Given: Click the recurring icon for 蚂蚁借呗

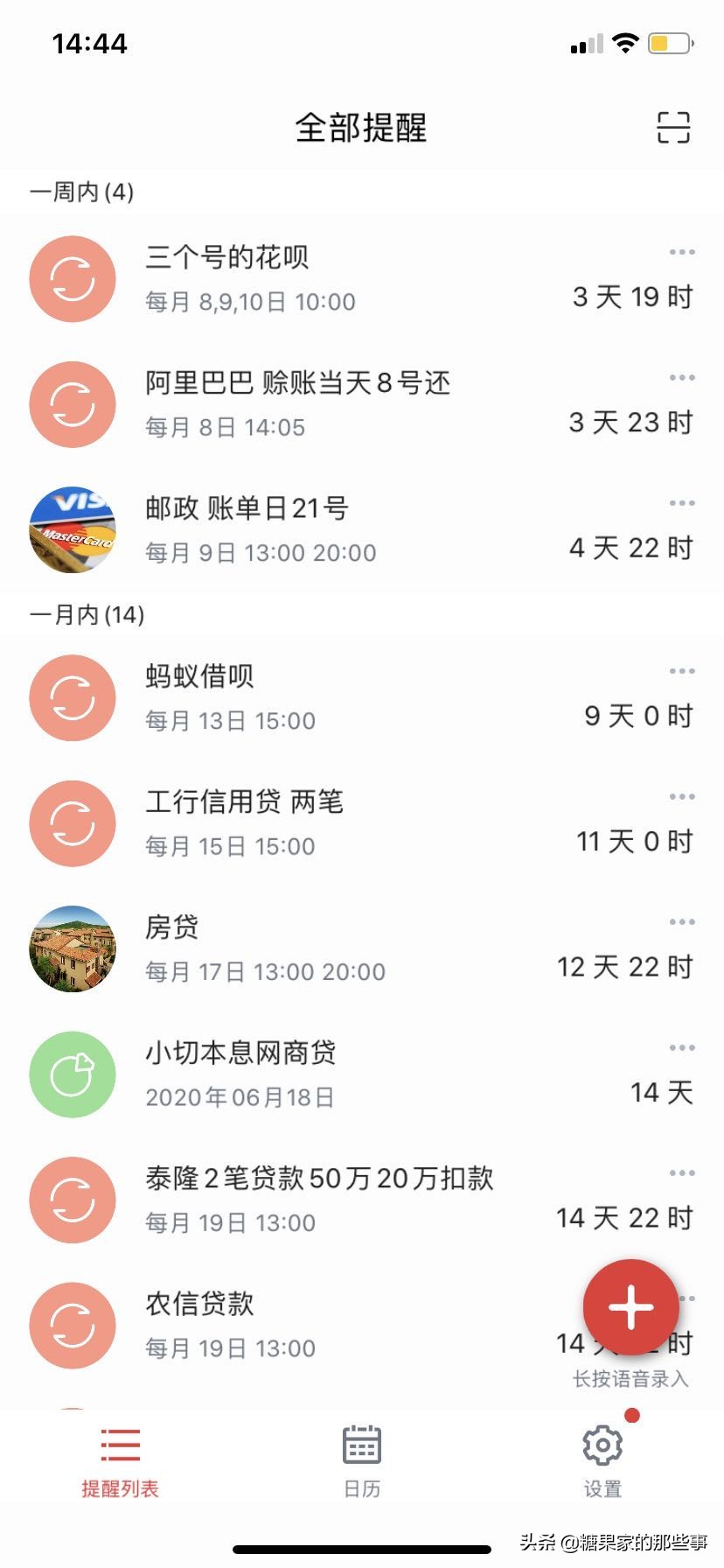Looking at the screenshot, I should [x=73, y=697].
